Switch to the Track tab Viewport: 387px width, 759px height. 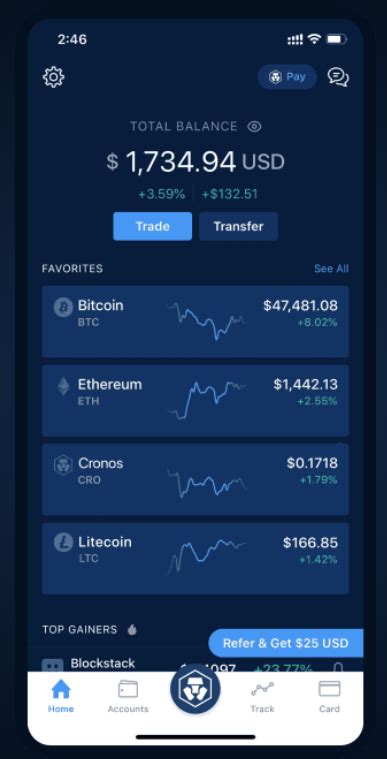point(263,696)
